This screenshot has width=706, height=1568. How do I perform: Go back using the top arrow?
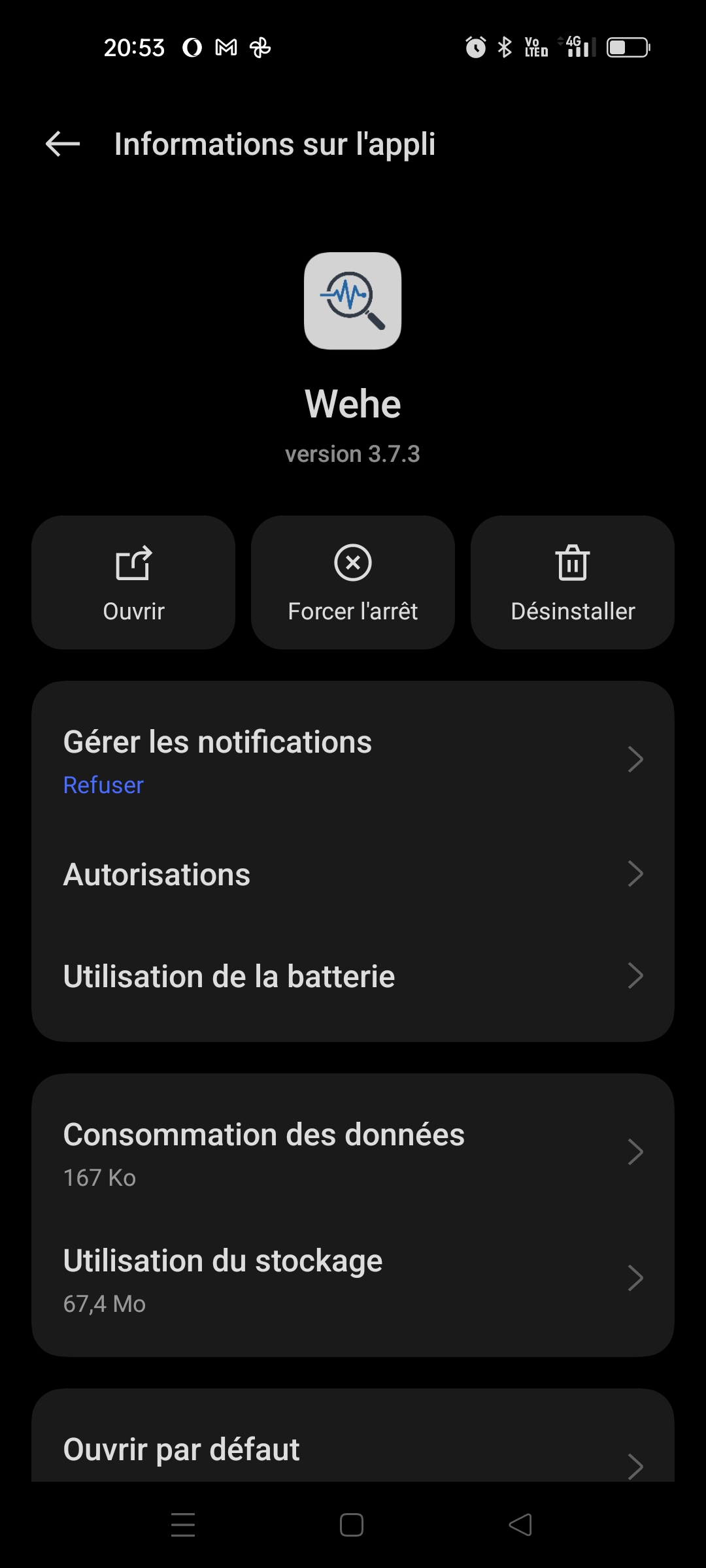(63, 144)
